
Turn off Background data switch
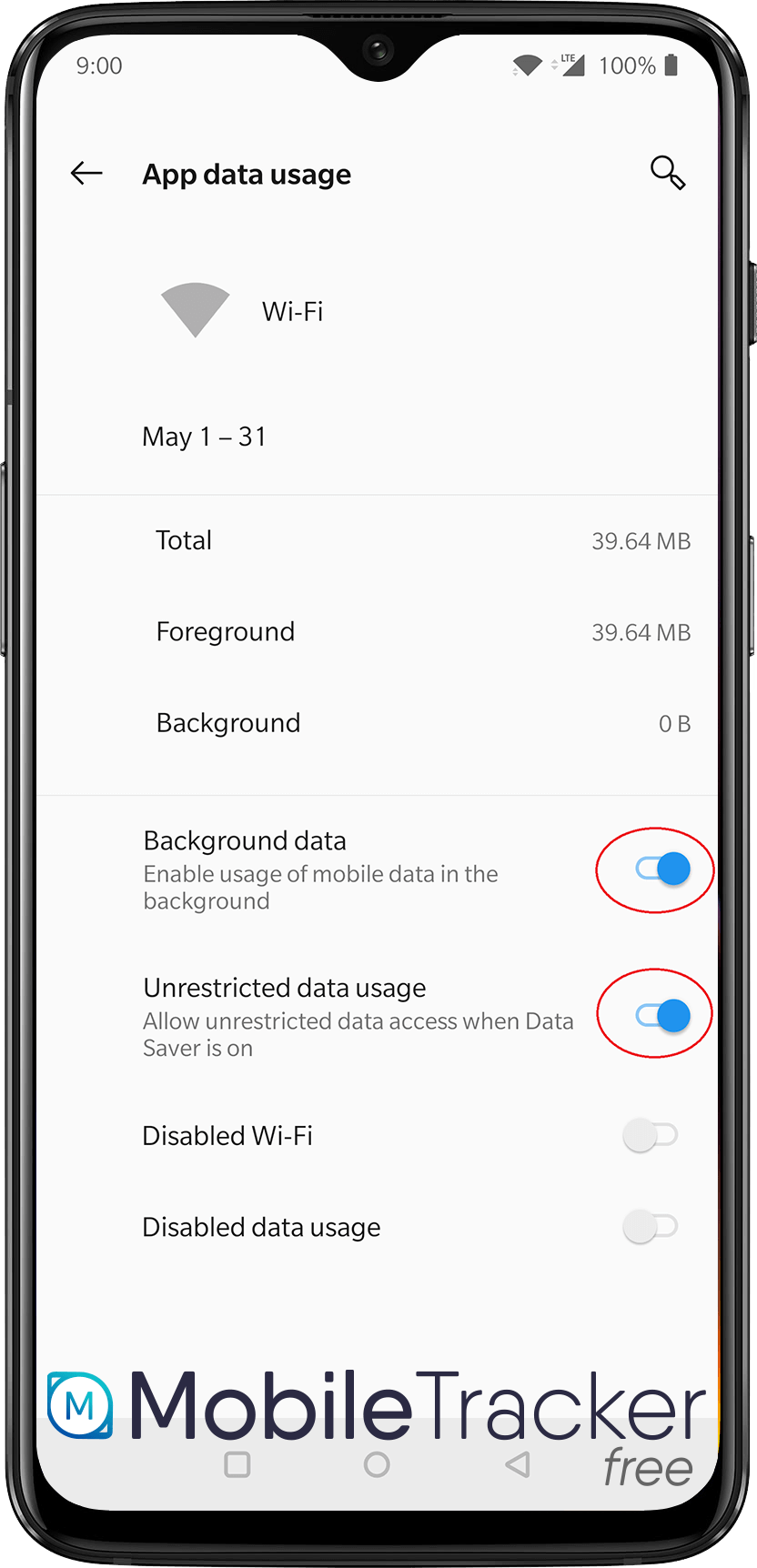(x=662, y=869)
